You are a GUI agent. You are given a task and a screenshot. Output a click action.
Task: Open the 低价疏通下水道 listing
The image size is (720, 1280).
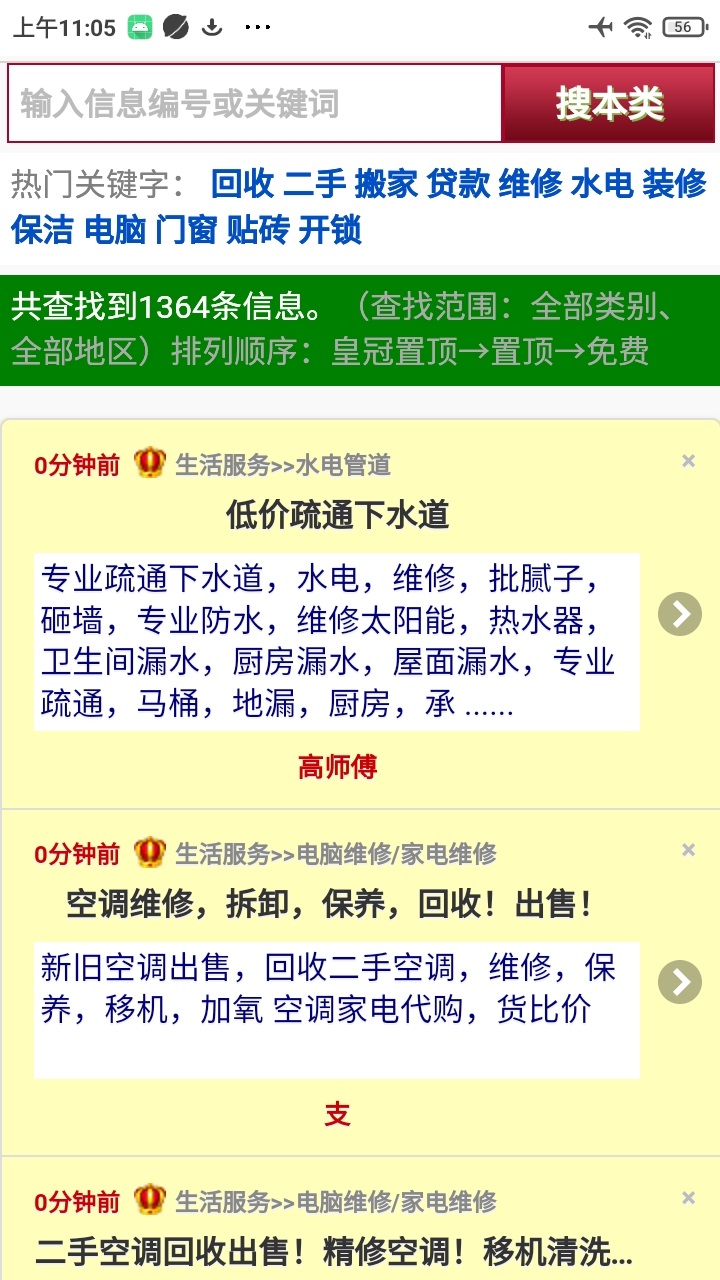pos(337,516)
